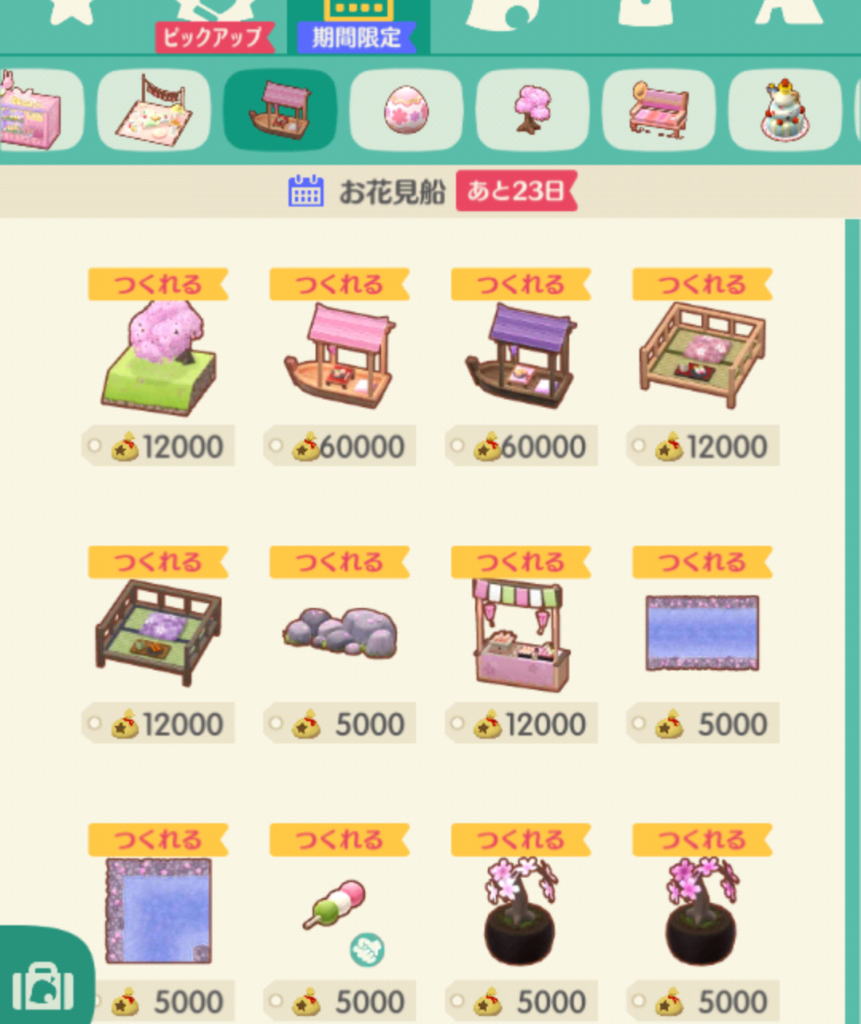Select the cherry blossom tree category
This screenshot has height=1024, width=861.
(532, 110)
